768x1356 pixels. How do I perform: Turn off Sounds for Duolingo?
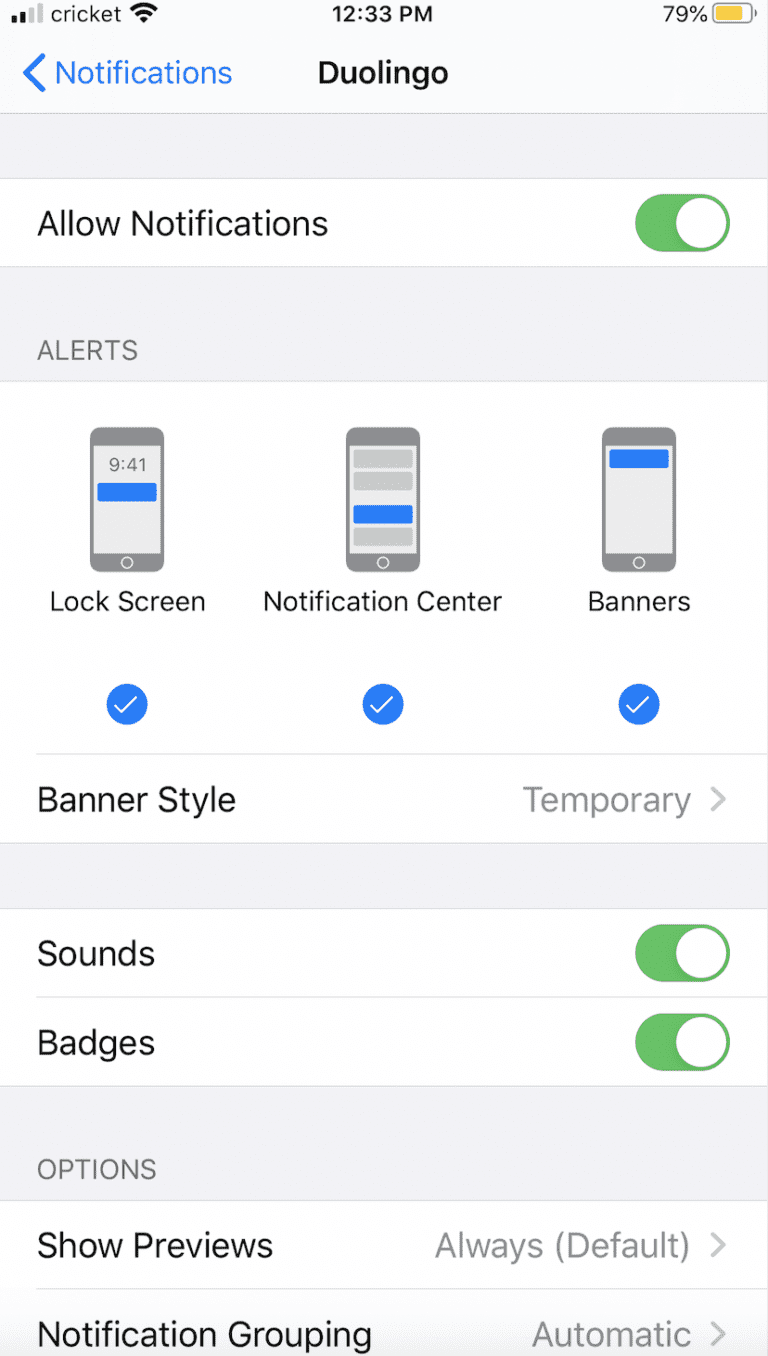click(x=682, y=953)
